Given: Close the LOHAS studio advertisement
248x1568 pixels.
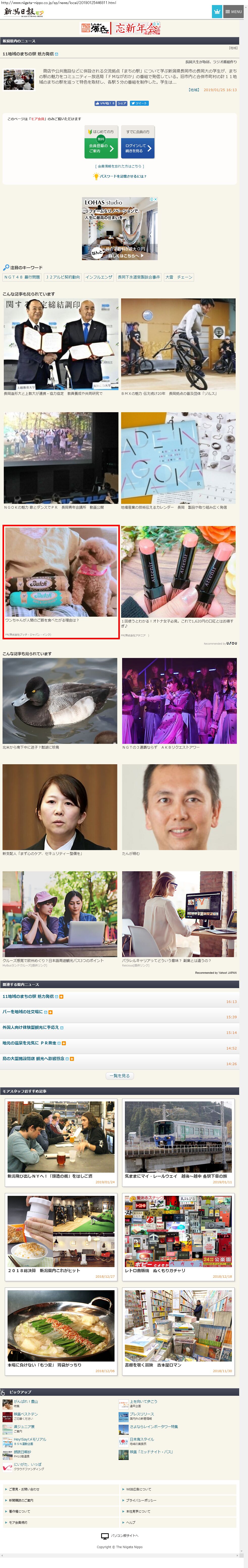Looking at the screenshot, I should point(156,198).
